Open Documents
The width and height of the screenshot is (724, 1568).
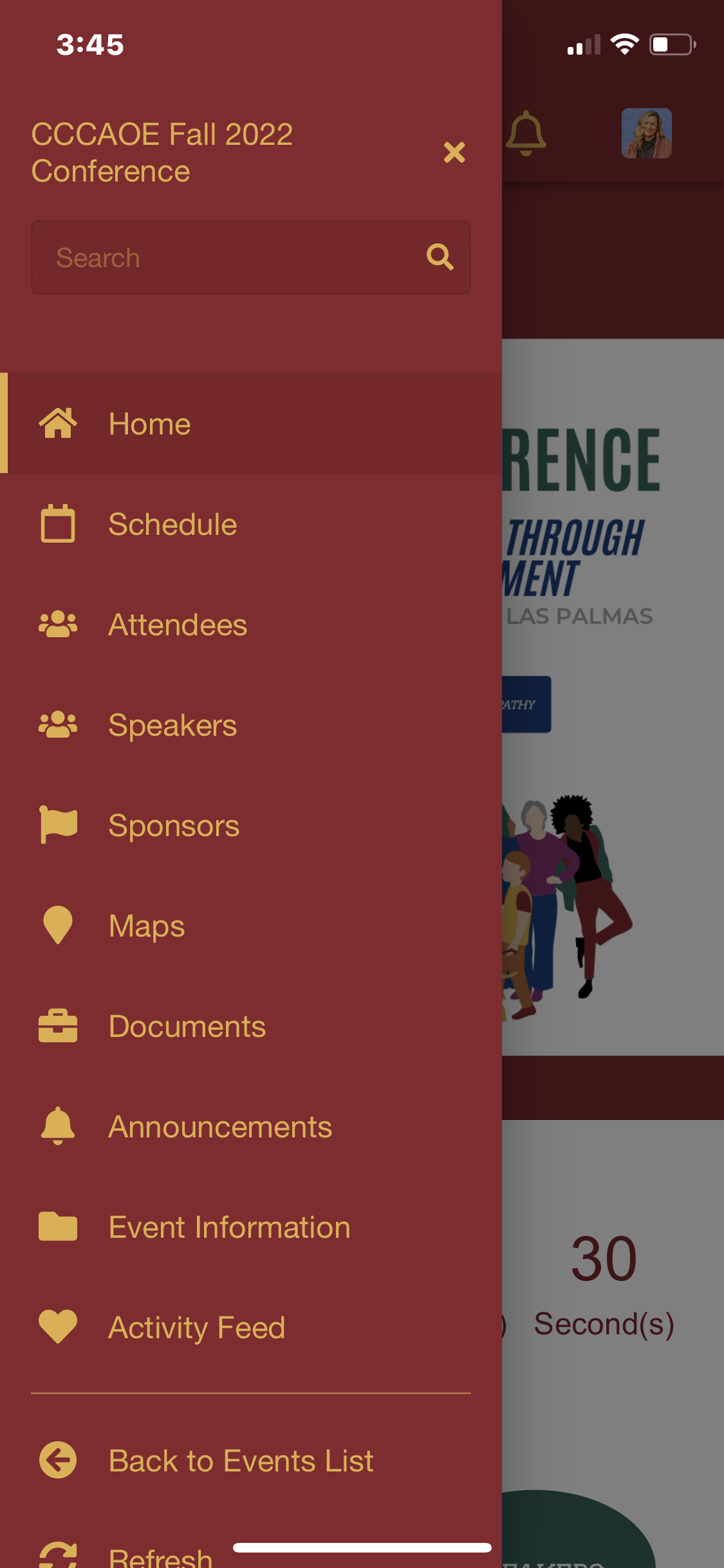click(x=187, y=1027)
